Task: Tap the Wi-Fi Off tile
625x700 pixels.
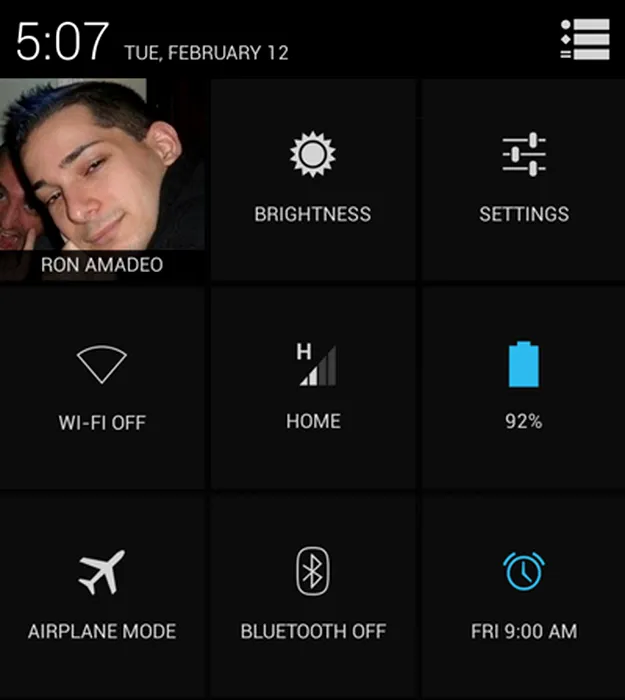Action: 102,388
